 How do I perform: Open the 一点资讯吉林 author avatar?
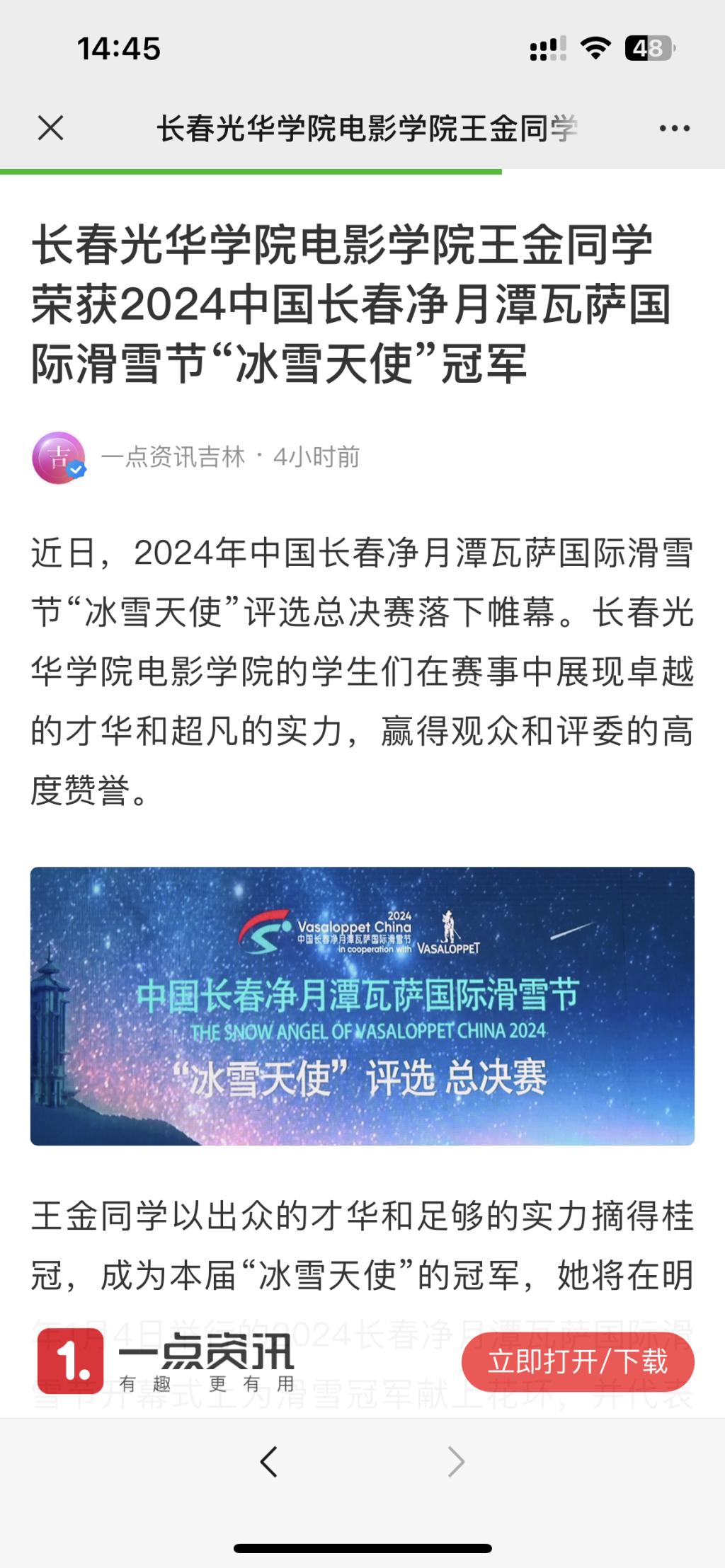(59, 458)
